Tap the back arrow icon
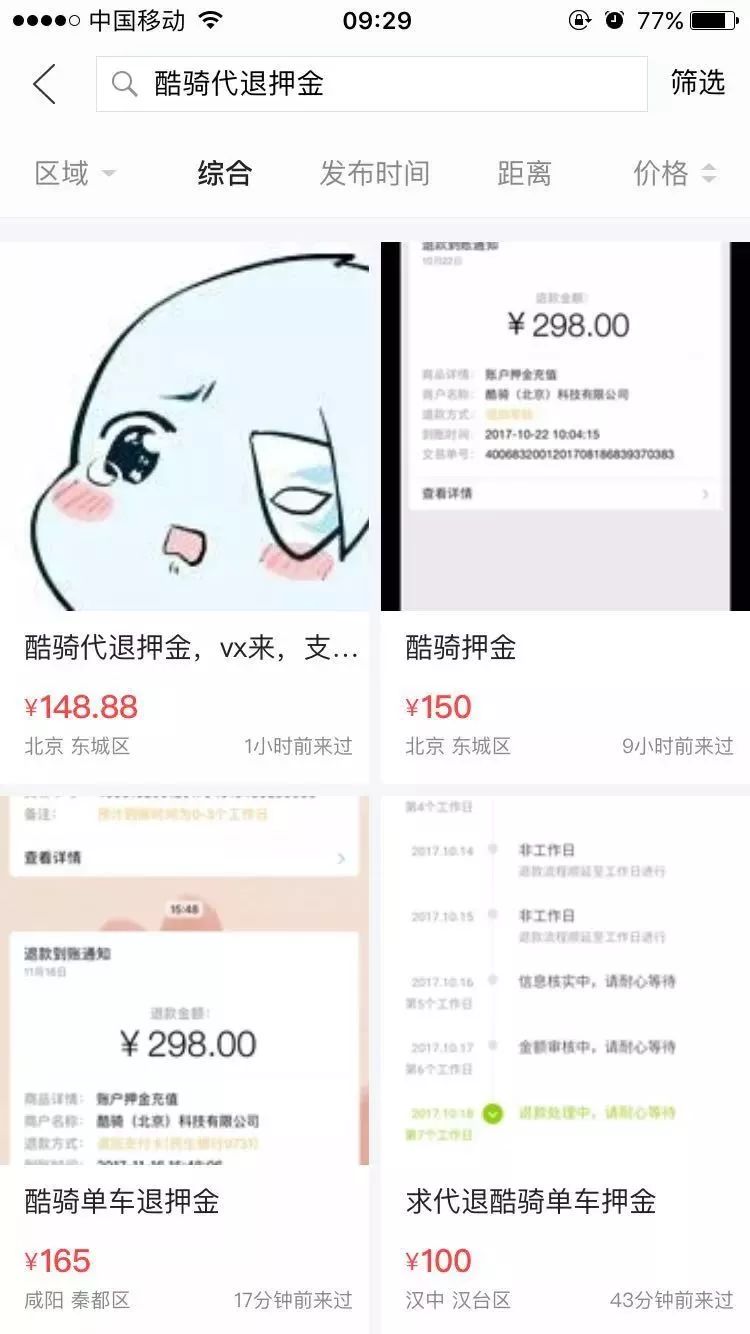The width and height of the screenshot is (750, 1334). (42, 84)
